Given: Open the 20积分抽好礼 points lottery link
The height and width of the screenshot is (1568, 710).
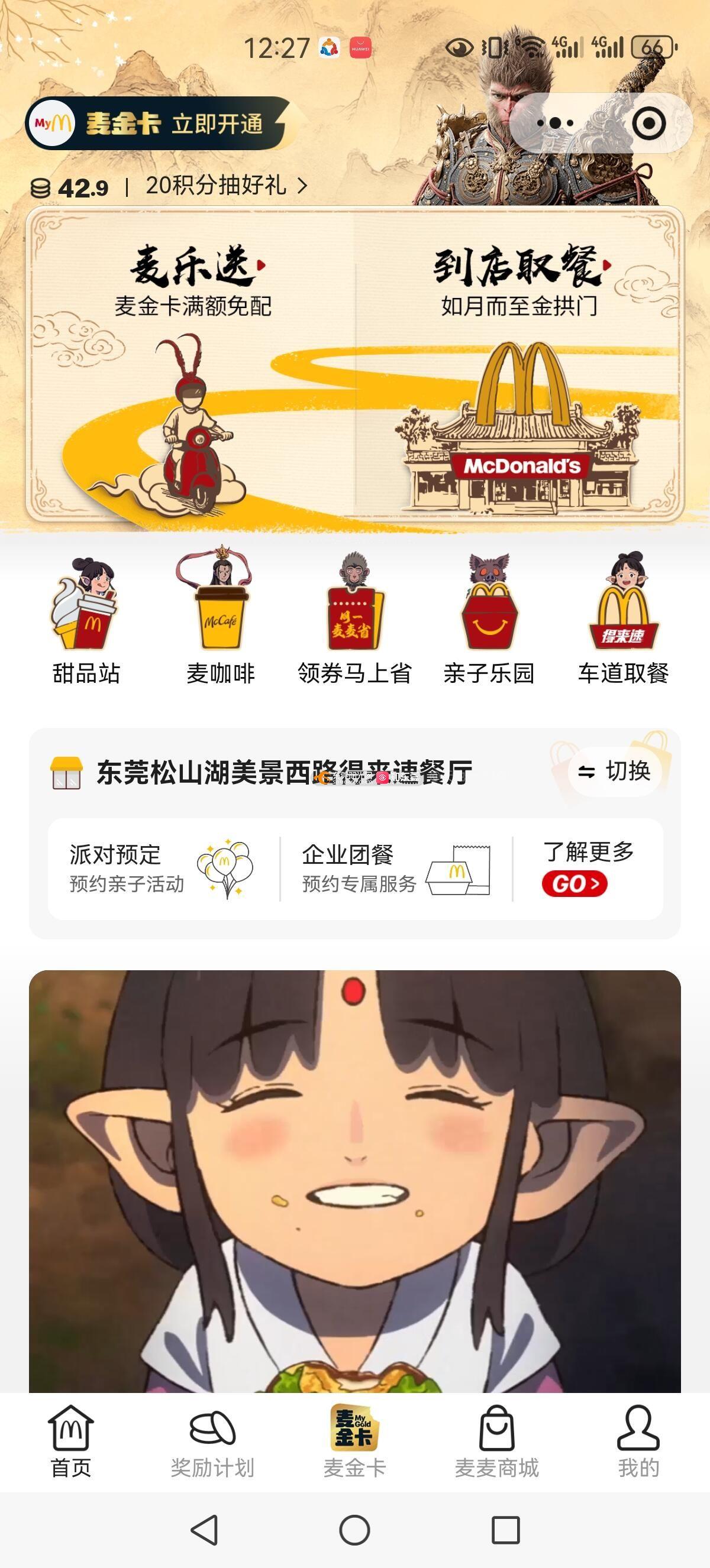Looking at the screenshot, I should (225, 185).
